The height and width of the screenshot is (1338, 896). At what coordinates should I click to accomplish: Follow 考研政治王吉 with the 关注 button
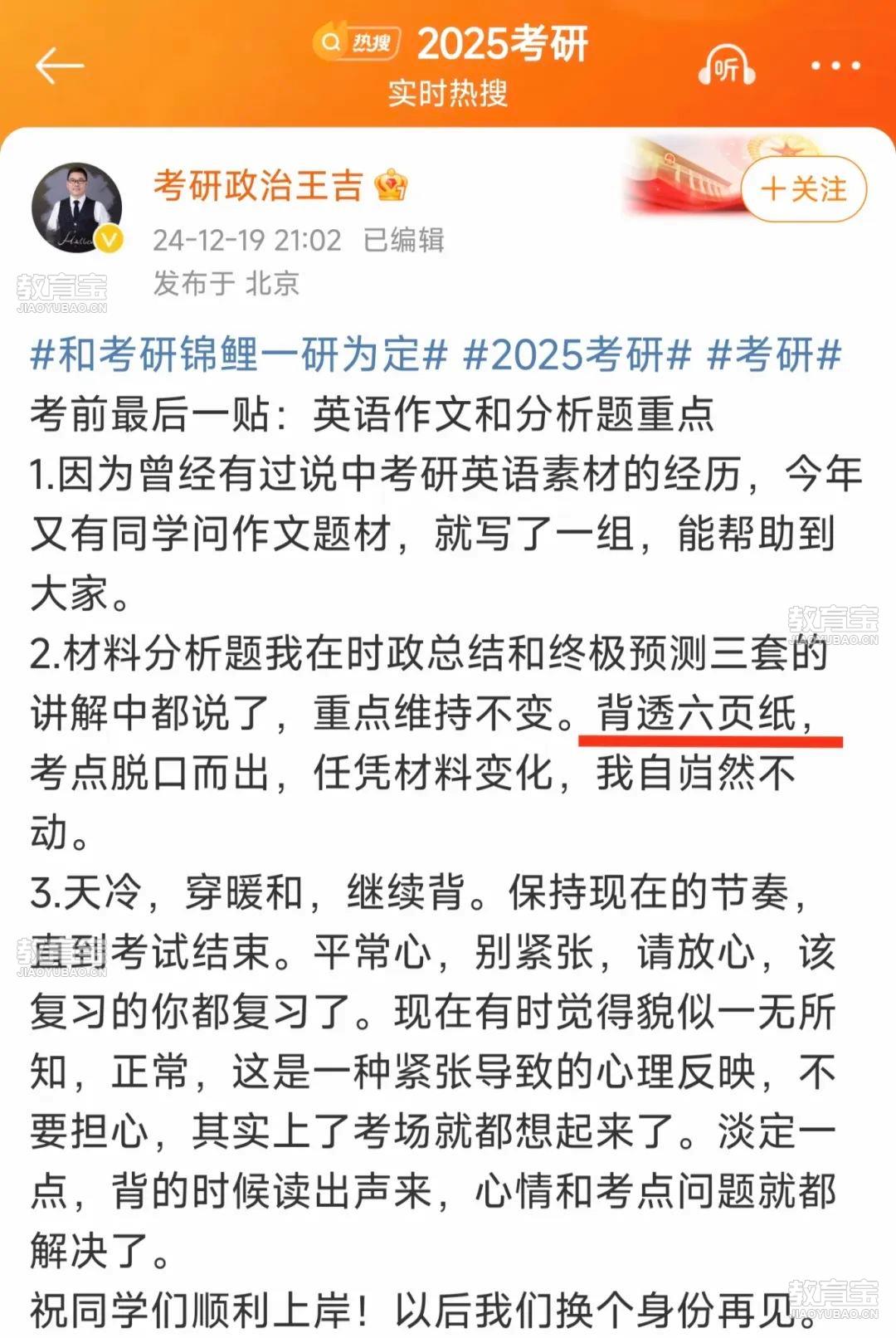point(803,189)
